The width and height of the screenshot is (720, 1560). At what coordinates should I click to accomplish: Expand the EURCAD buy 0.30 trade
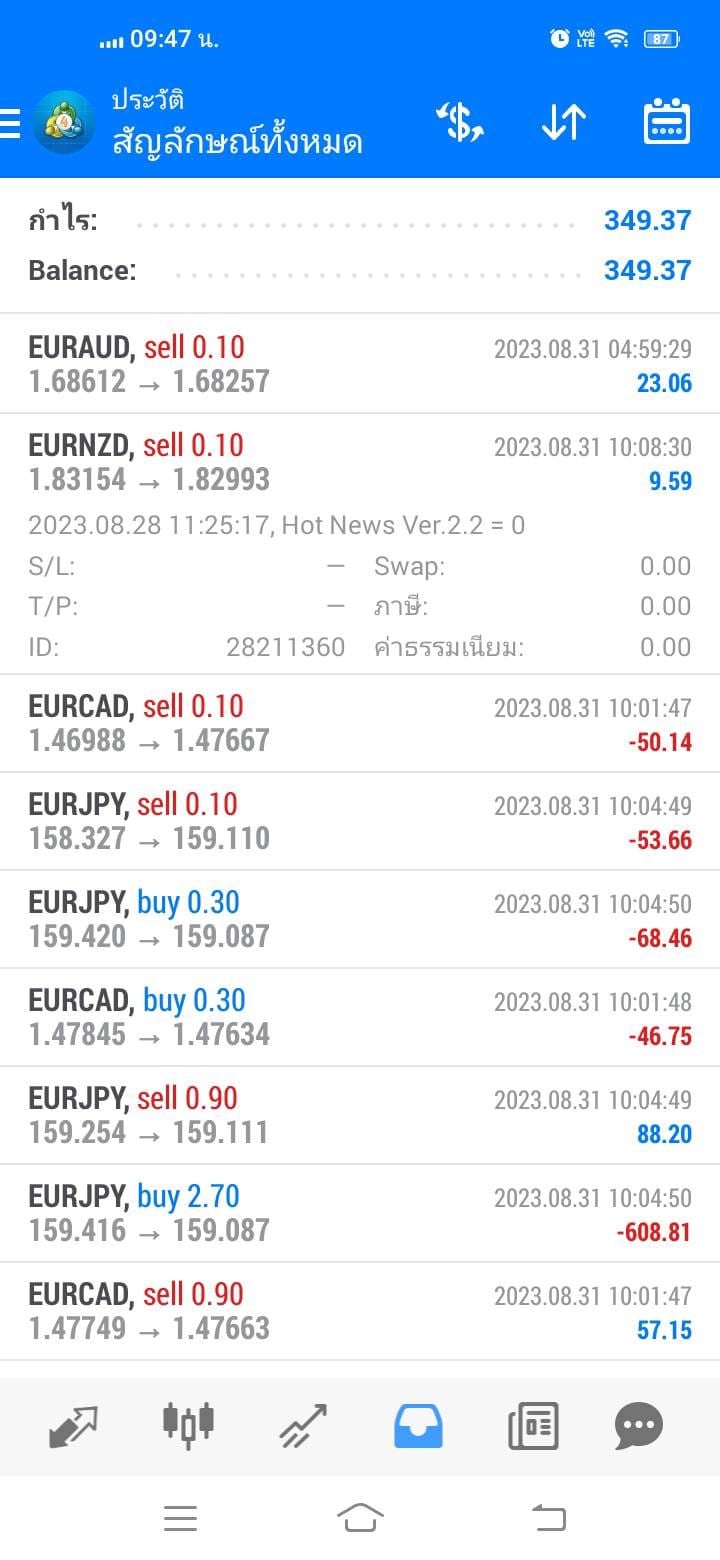tap(360, 1017)
